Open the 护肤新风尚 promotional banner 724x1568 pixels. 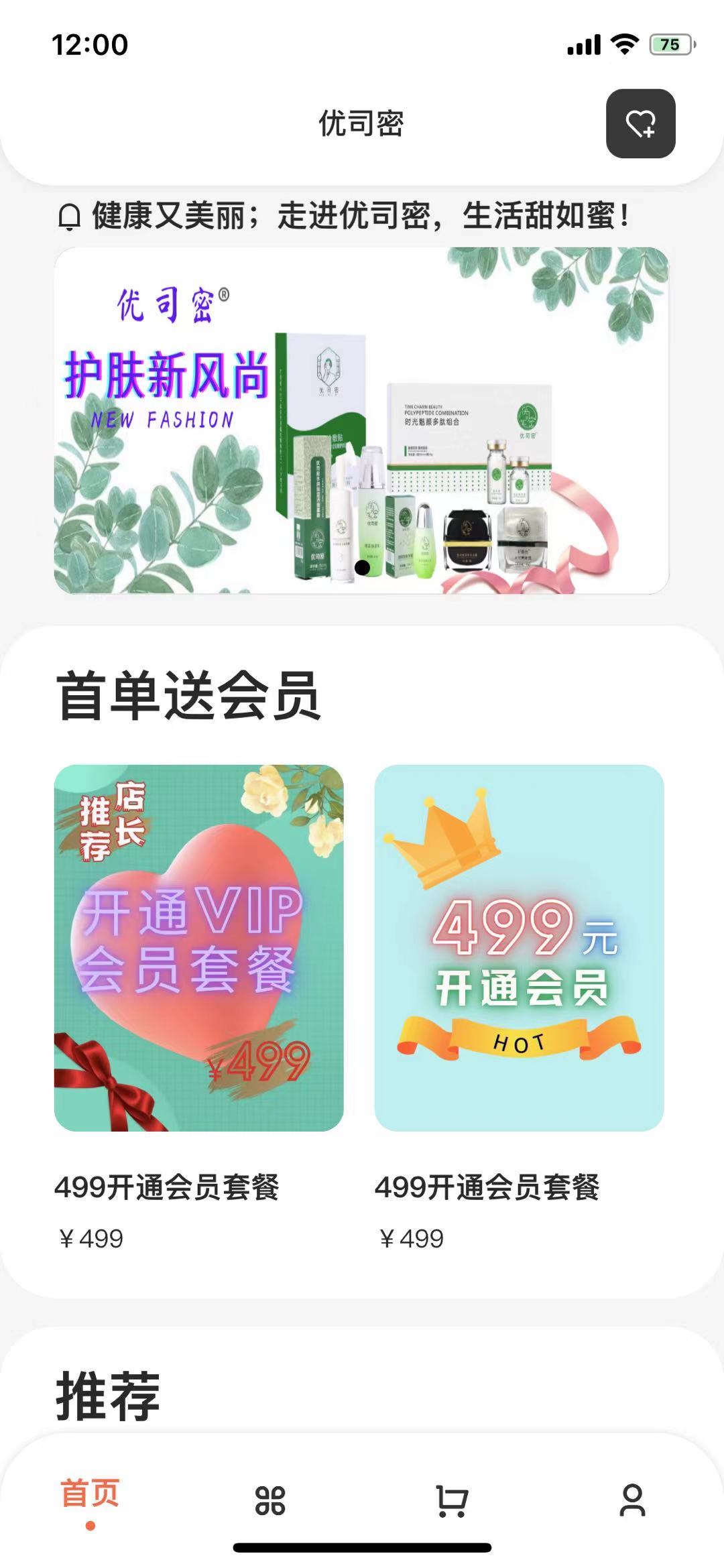click(x=362, y=420)
